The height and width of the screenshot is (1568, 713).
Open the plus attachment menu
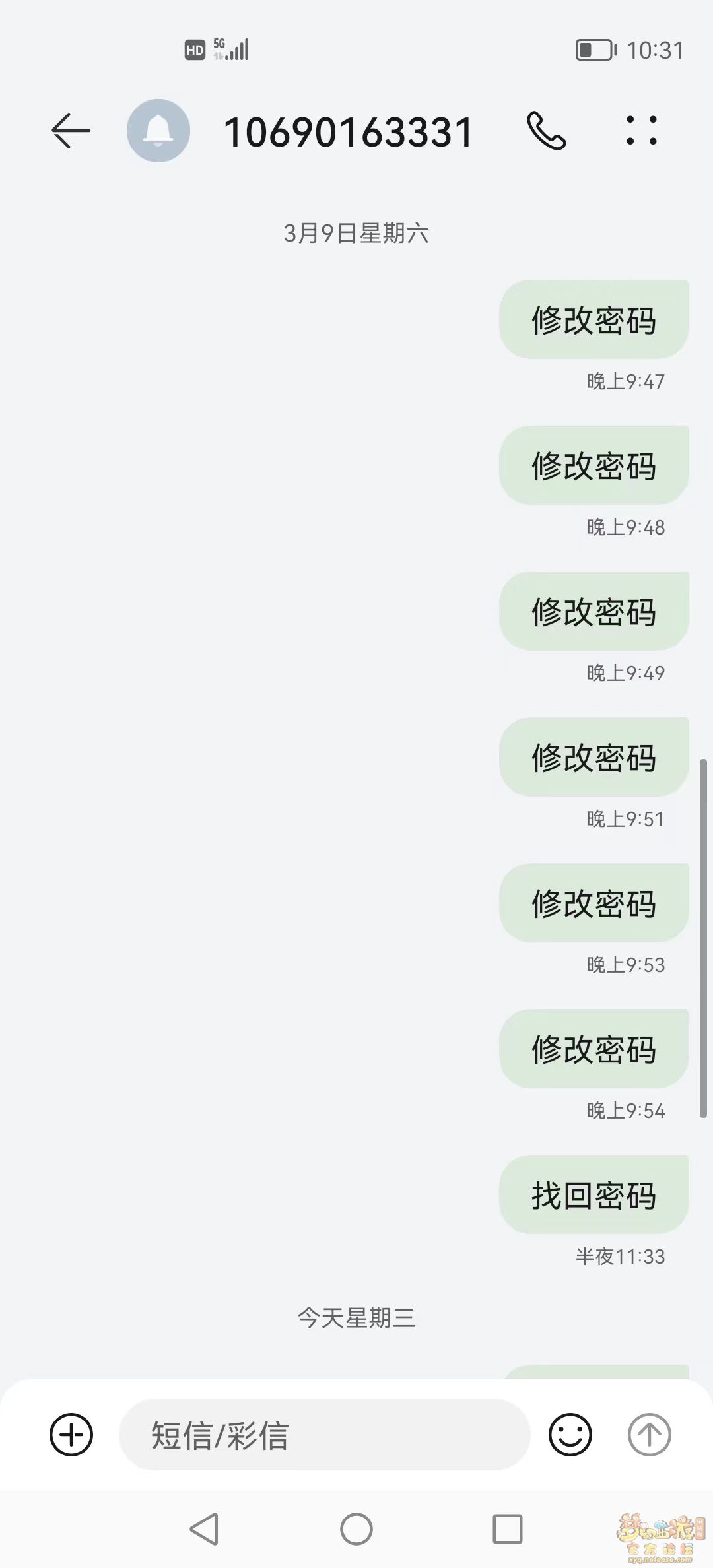tap(71, 1435)
